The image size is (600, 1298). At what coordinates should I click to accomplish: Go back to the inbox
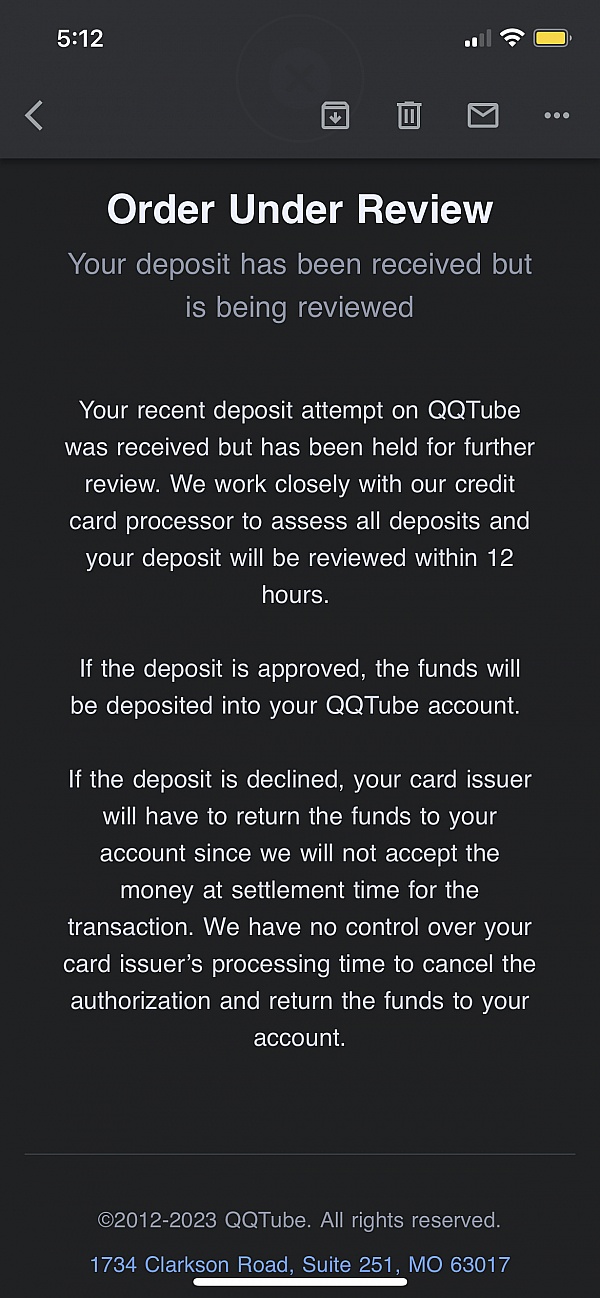click(34, 116)
